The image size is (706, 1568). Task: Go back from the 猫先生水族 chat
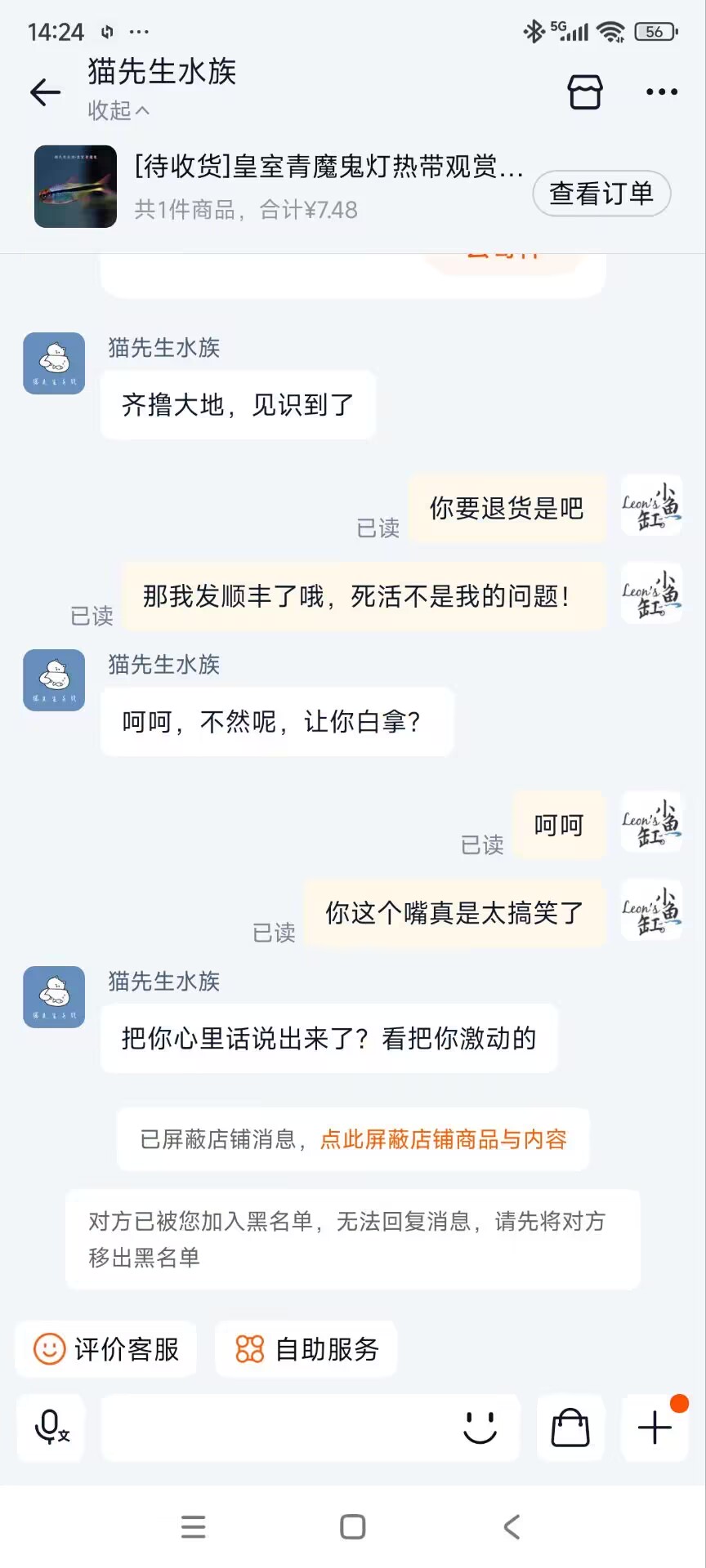click(46, 92)
